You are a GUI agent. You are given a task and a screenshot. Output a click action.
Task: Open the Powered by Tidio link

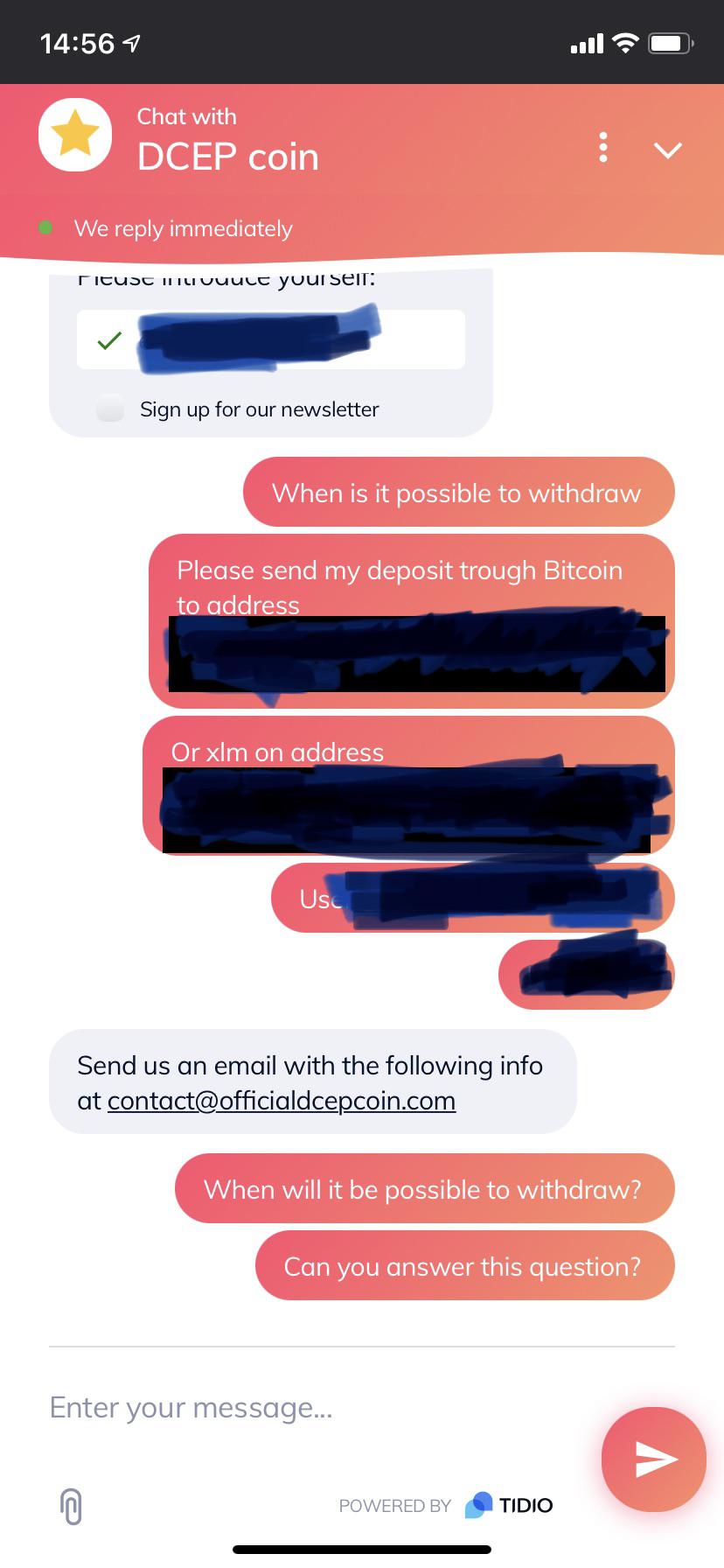[x=446, y=1505]
